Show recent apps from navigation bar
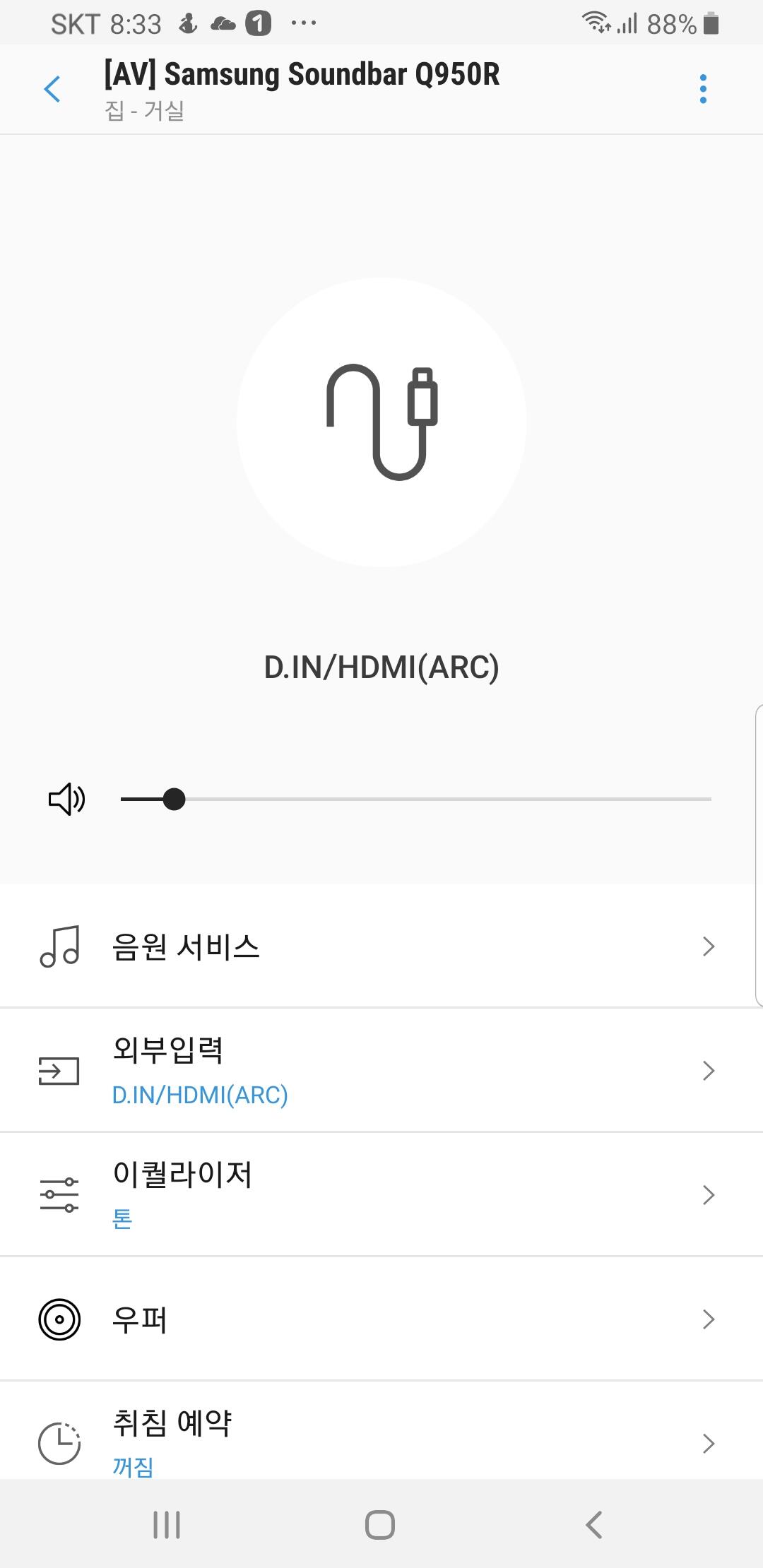The width and height of the screenshot is (763, 1568). pos(167,1525)
